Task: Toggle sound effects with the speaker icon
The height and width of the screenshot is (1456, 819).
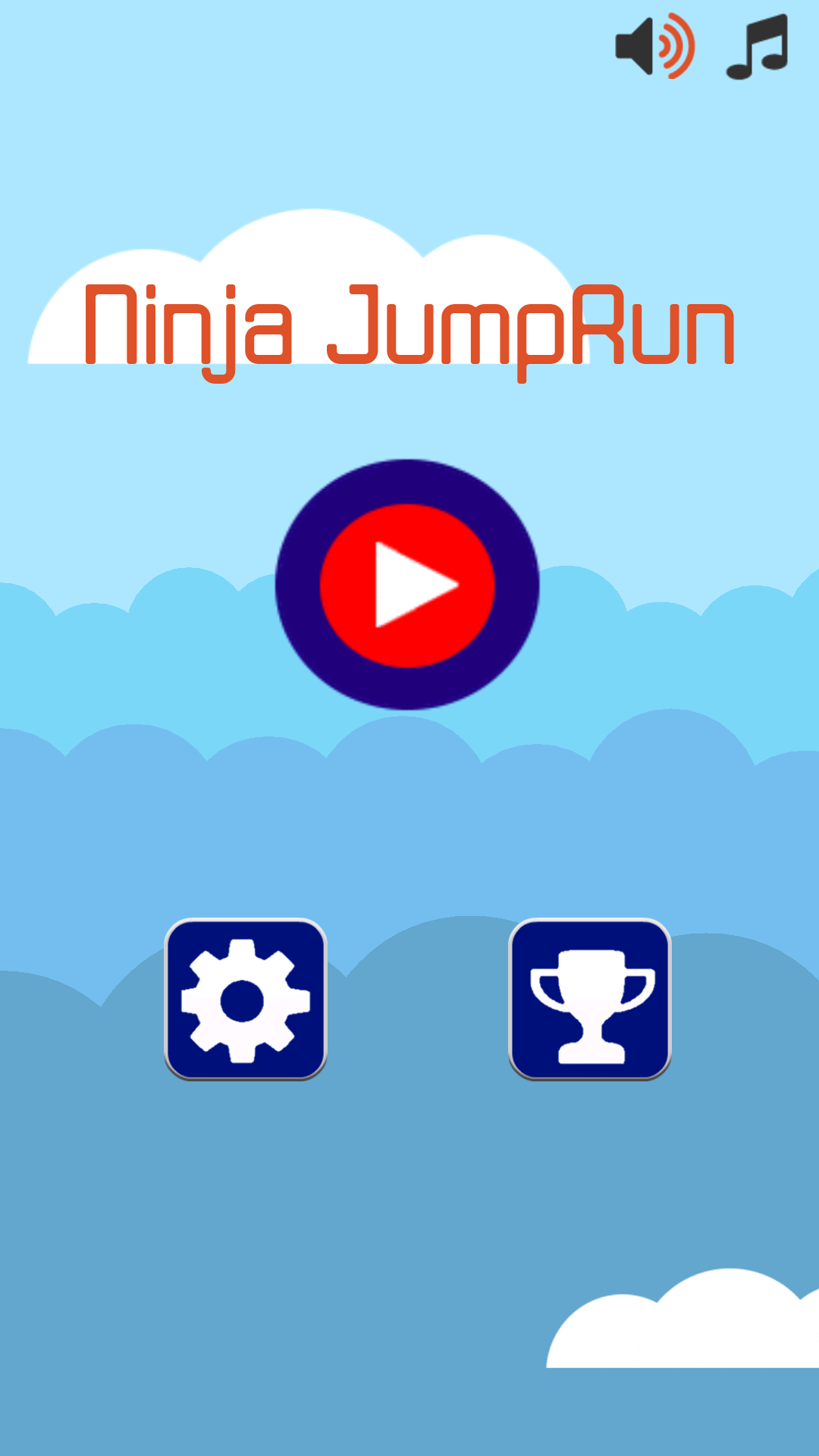Action: click(x=654, y=46)
